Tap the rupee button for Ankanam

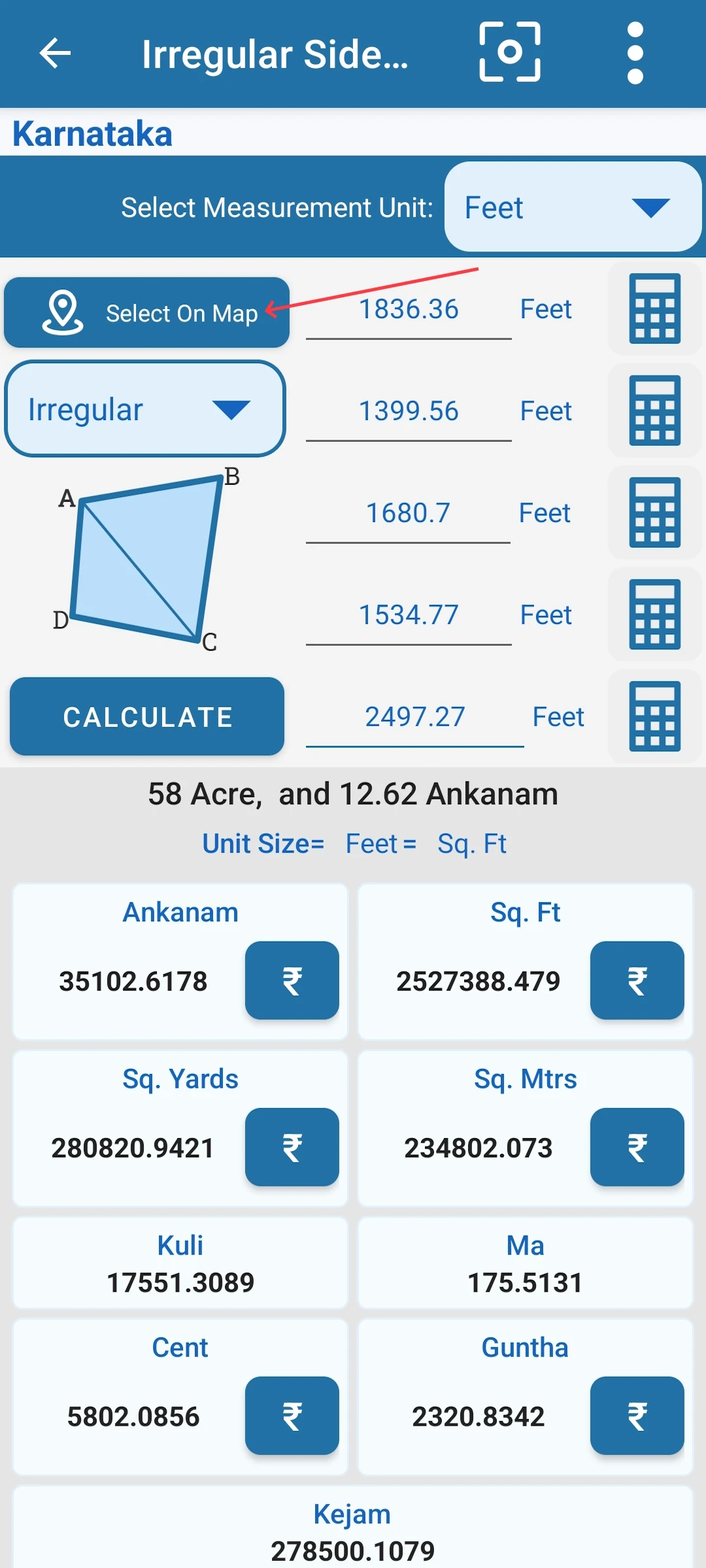tap(292, 981)
